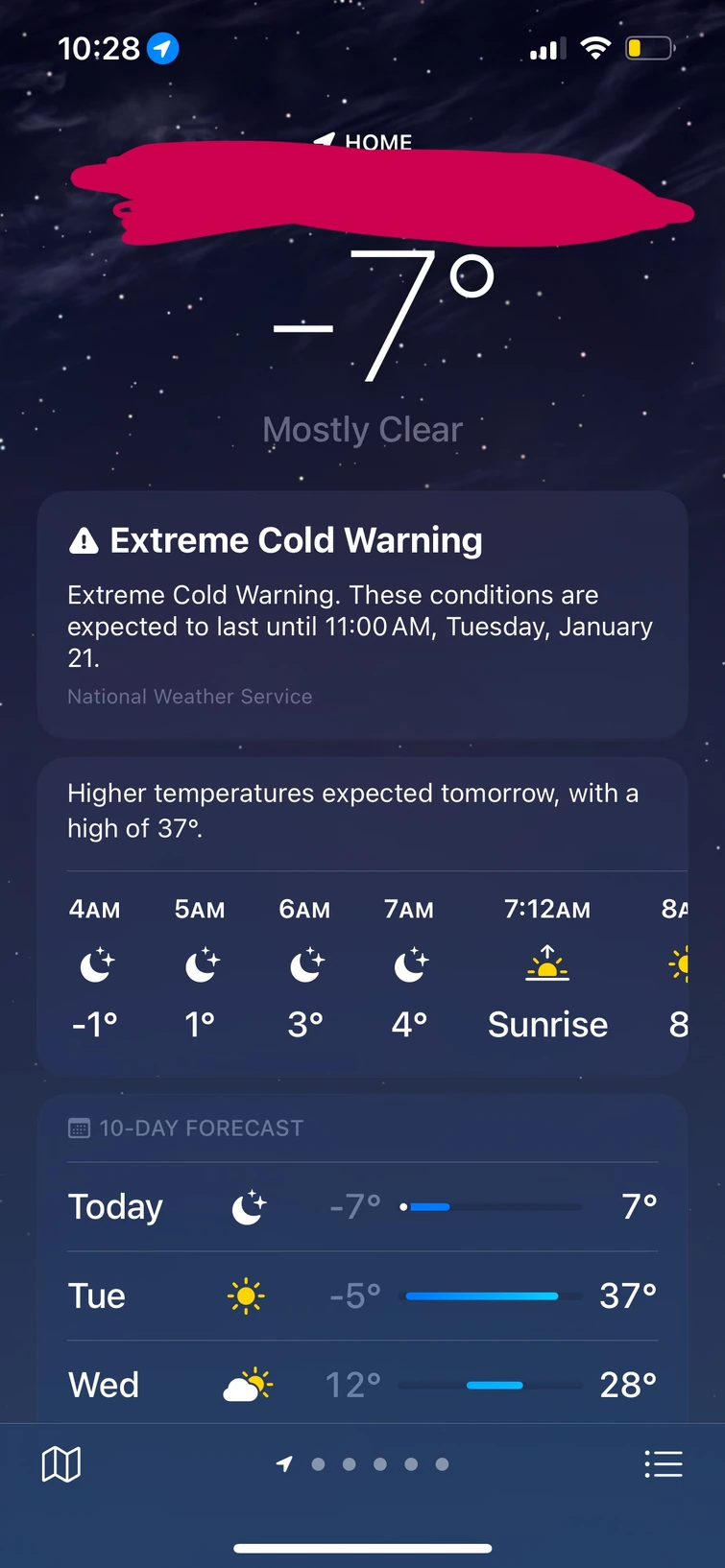Open Today's forecast row
This screenshot has height=1568, width=725.
[362, 1206]
